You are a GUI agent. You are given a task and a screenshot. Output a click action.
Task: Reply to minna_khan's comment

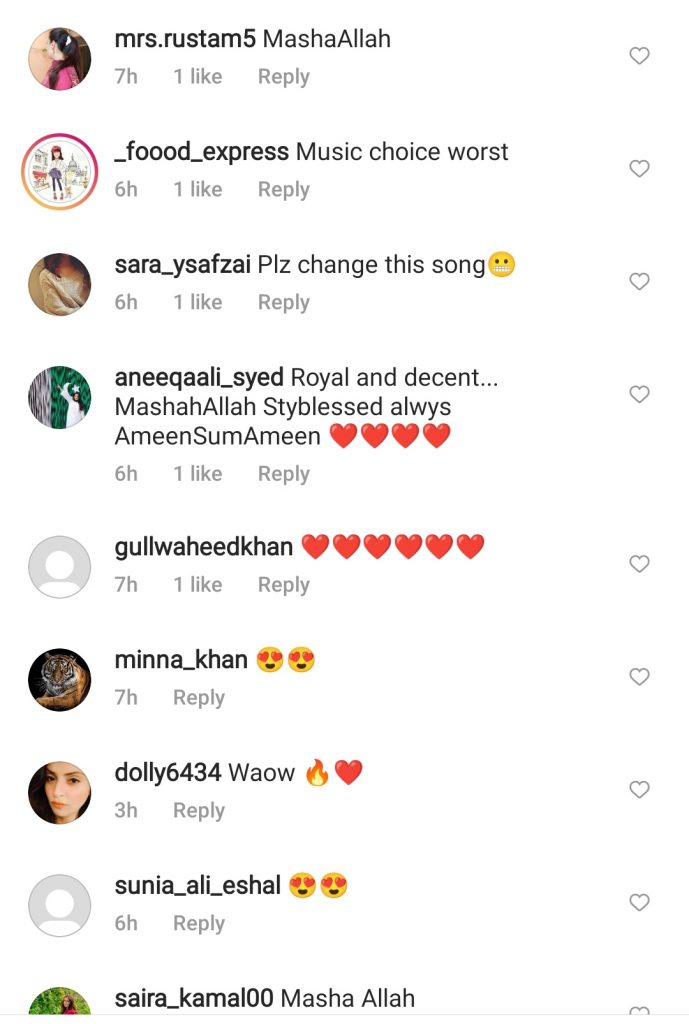coord(198,698)
